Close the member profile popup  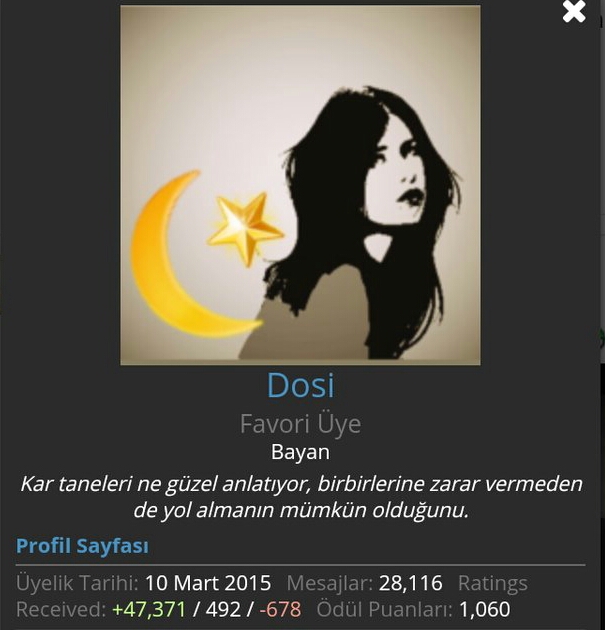[x=574, y=12]
